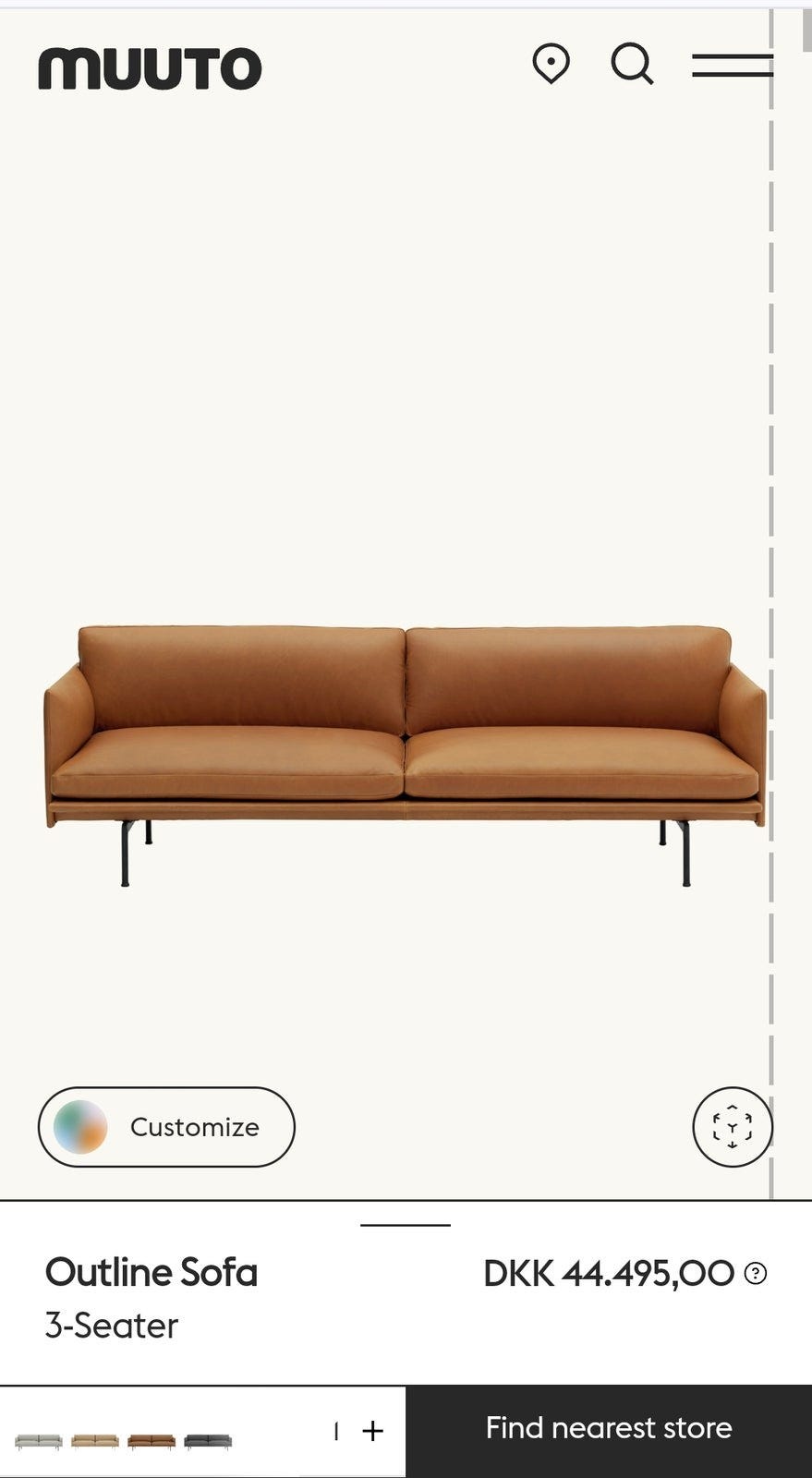Open the hamburger menu

(732, 66)
